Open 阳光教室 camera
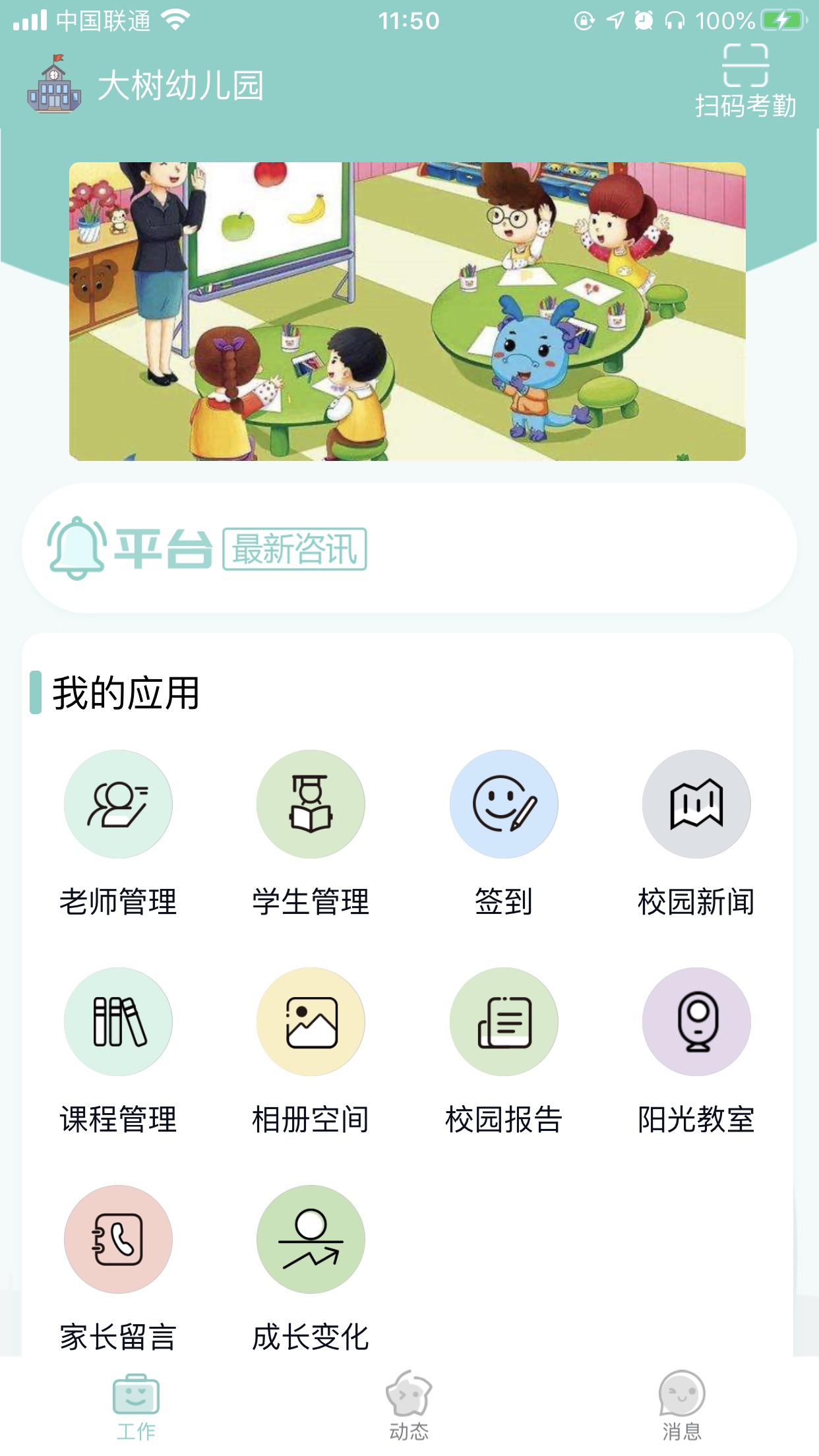 pos(696,1022)
